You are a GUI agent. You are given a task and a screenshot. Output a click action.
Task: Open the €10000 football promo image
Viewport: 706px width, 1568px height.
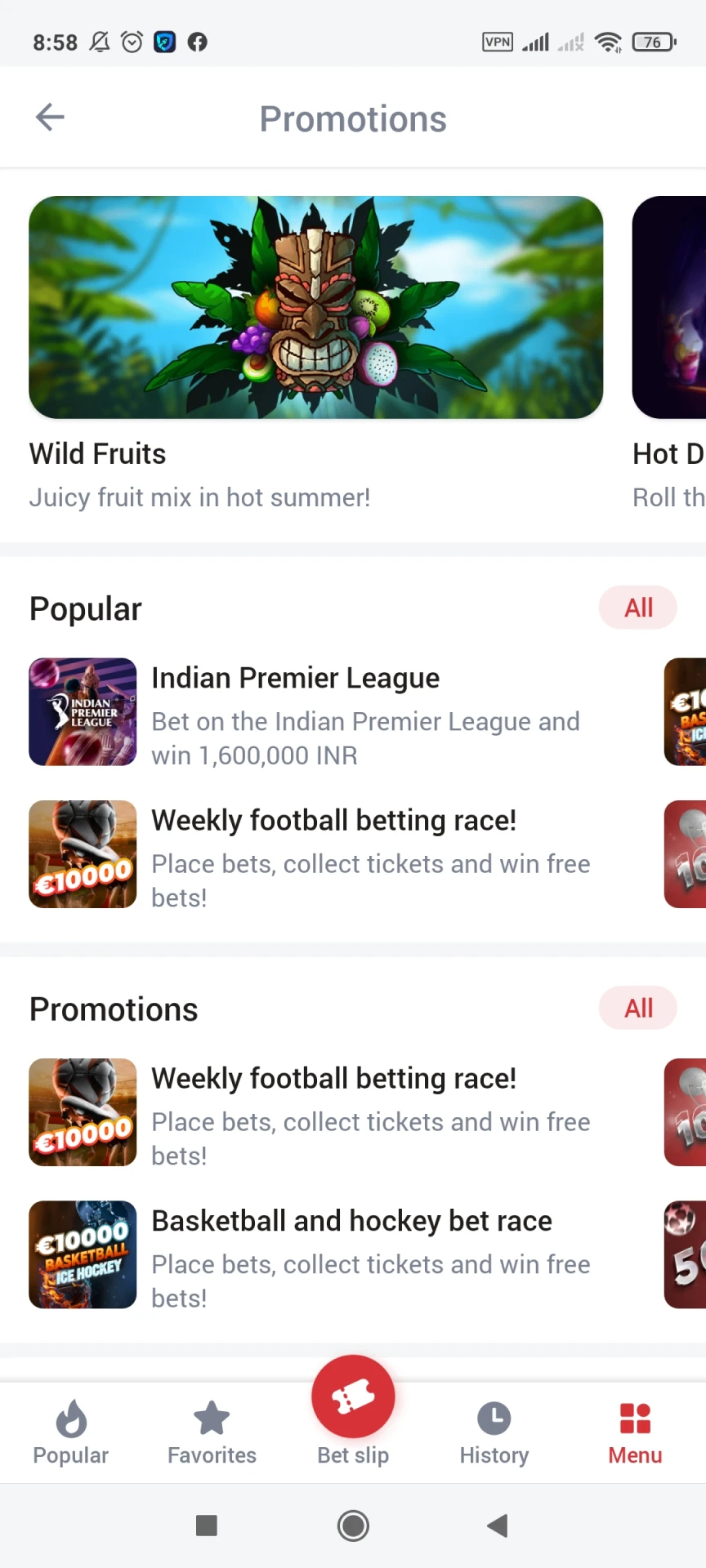(x=82, y=854)
